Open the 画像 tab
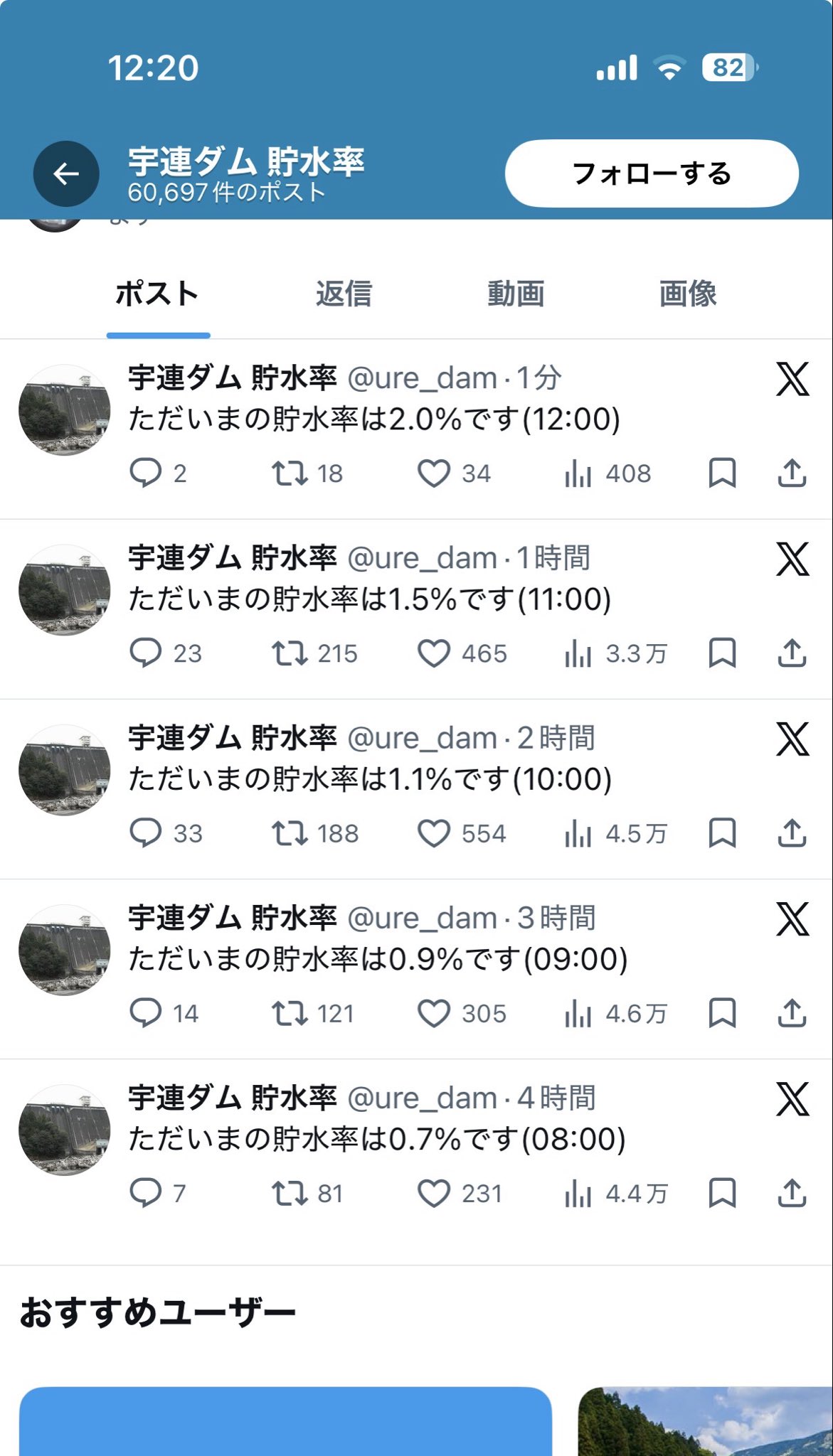The height and width of the screenshot is (1456, 833). (x=687, y=294)
